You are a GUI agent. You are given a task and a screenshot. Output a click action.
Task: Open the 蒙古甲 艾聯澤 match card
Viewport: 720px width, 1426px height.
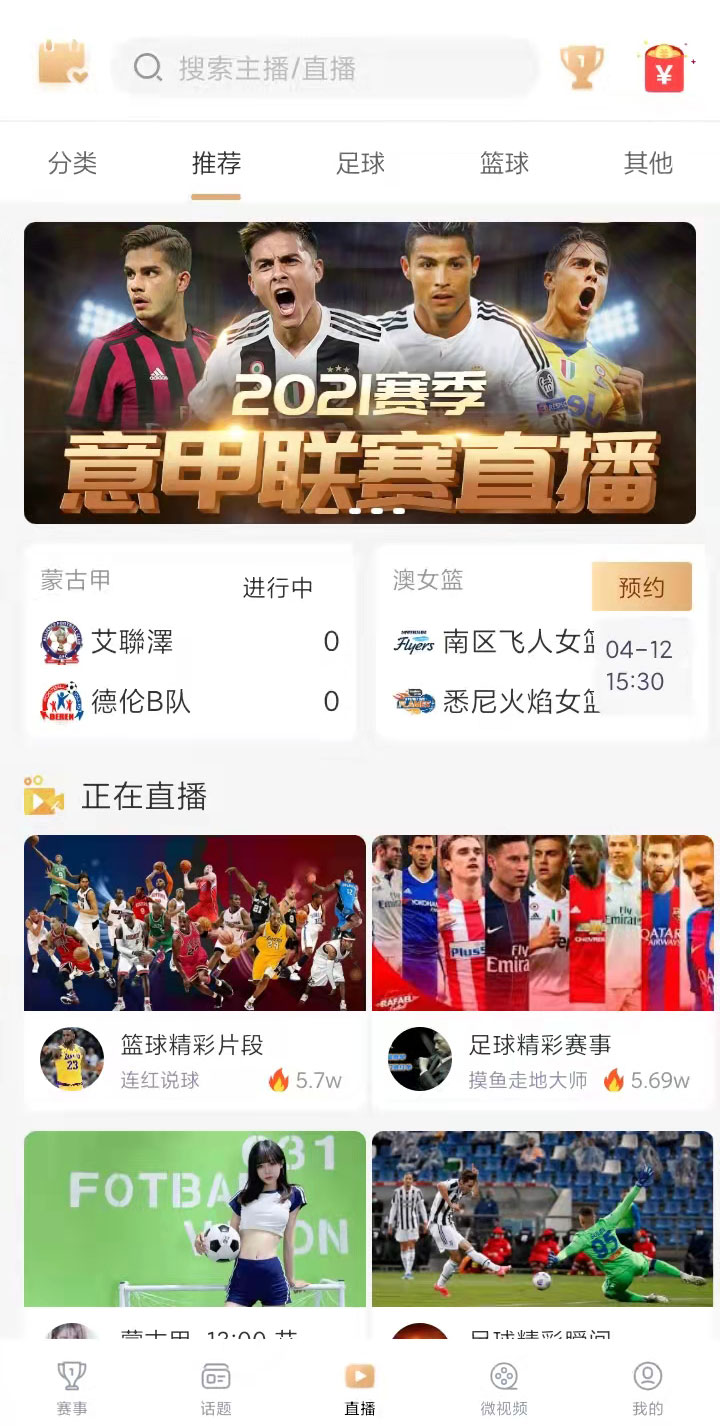(190, 642)
